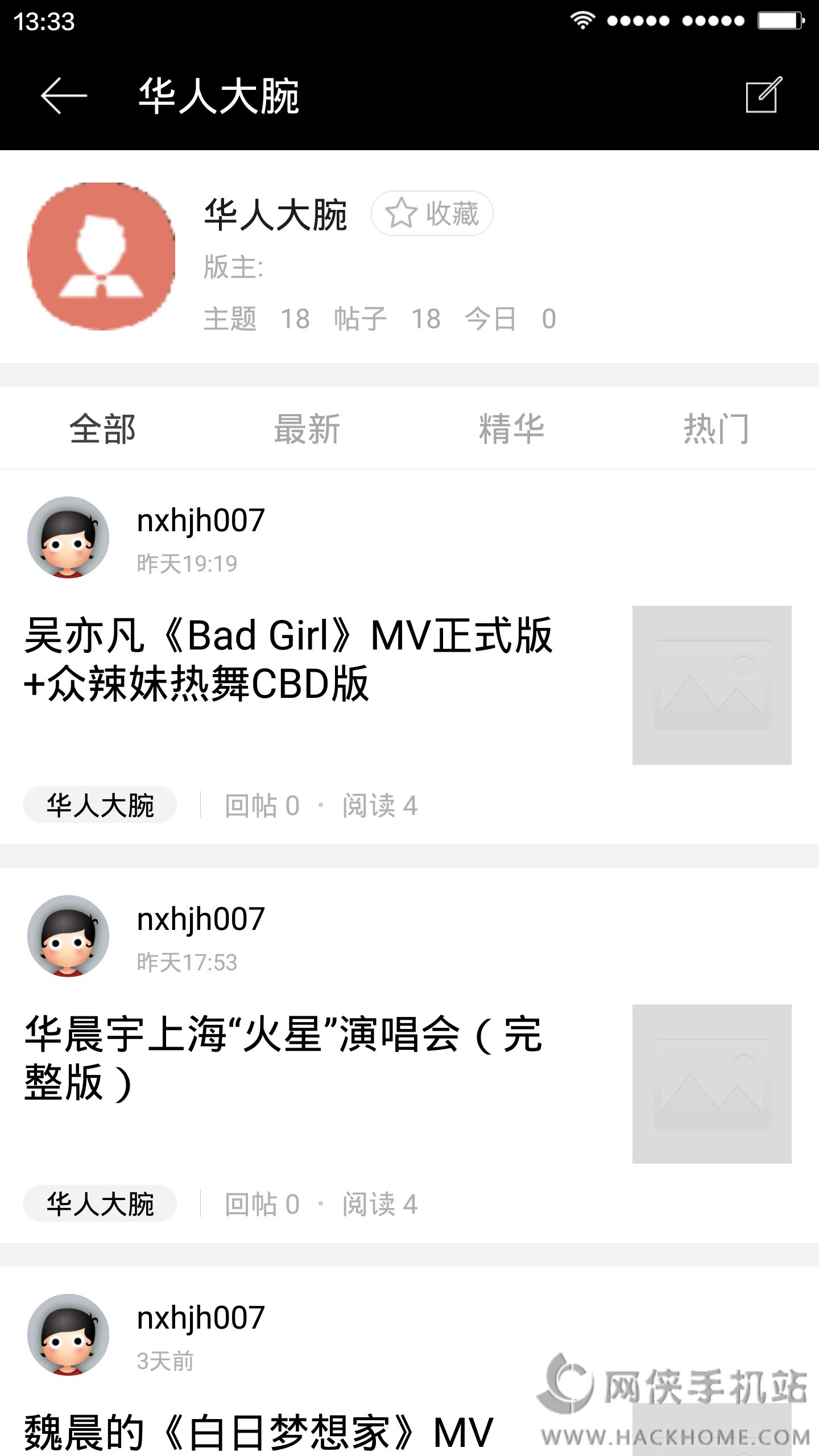Screen dimensions: 819x1456
Task: Open the 华晨宇上海“火星”演唱会 post
Action: (283, 1058)
